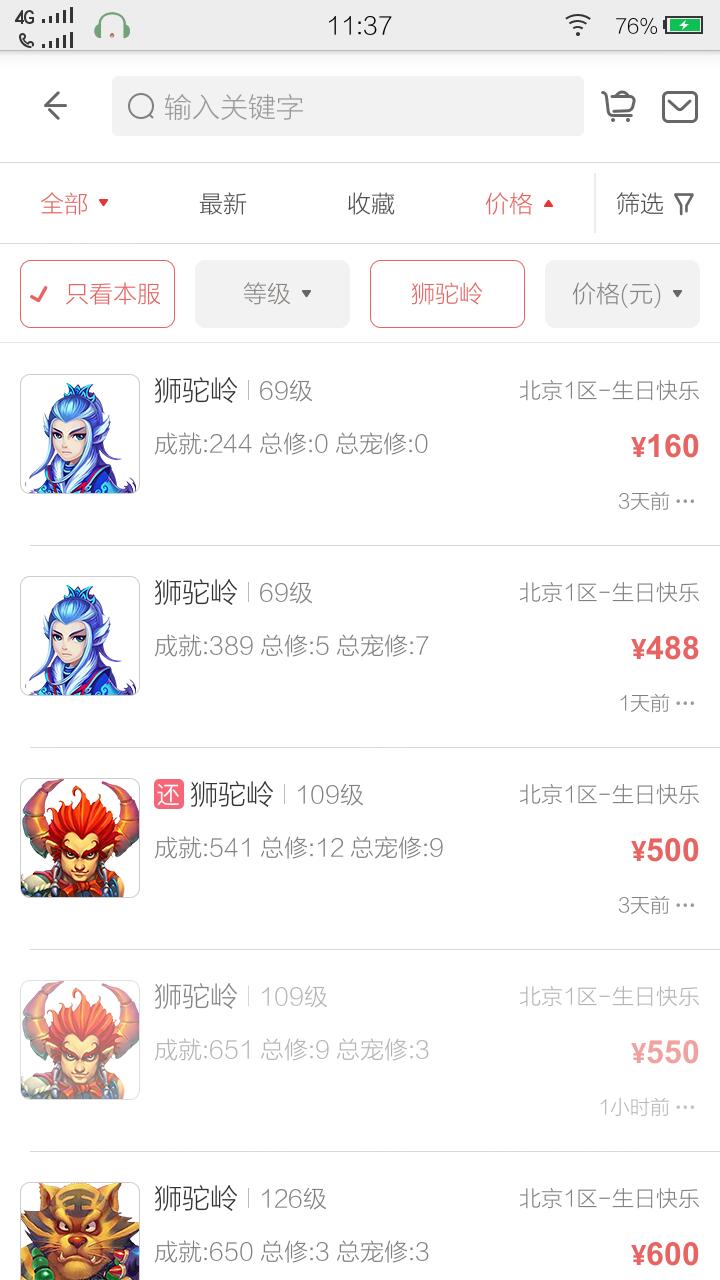Go back using the arrow icon

pos(55,106)
